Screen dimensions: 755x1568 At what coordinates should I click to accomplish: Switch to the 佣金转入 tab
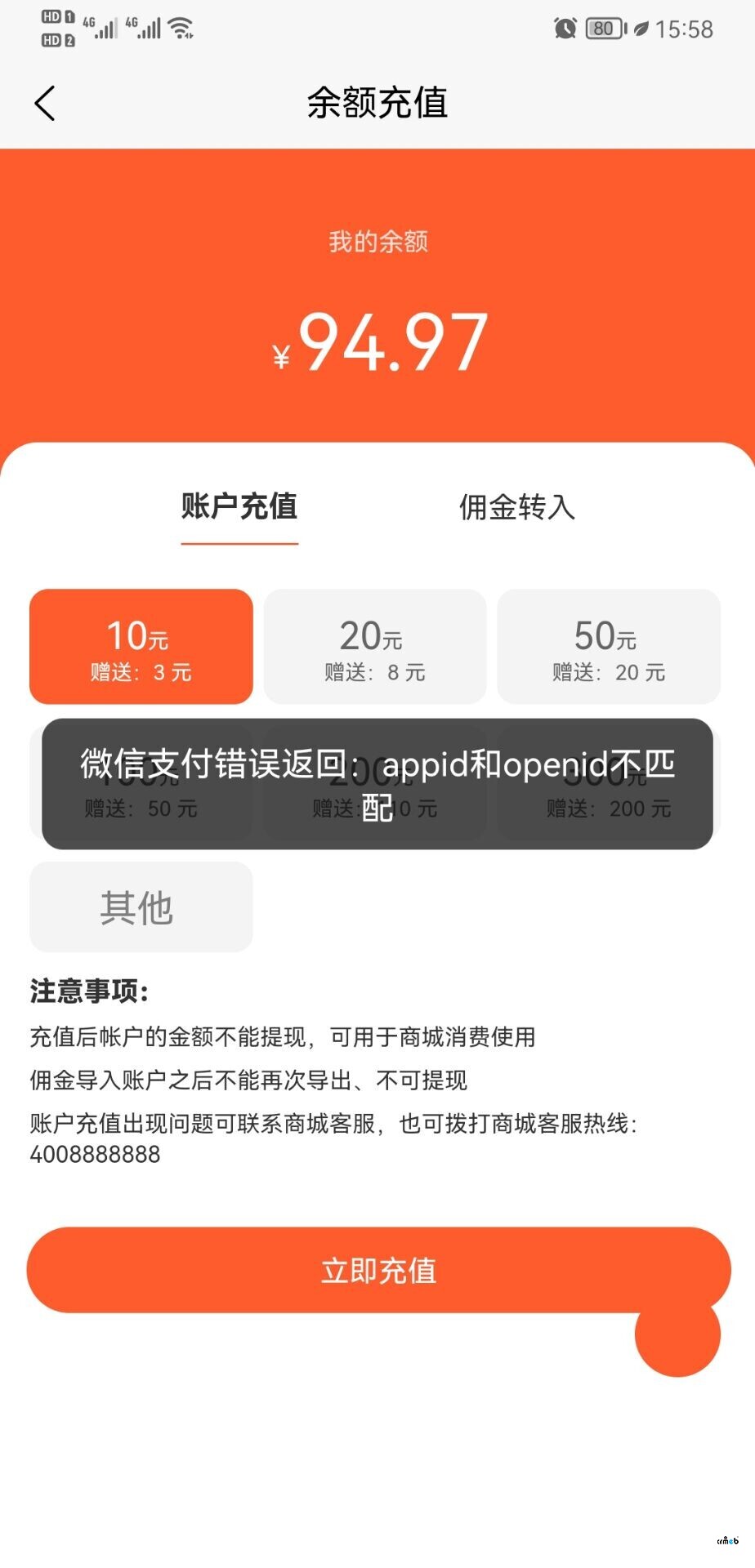[x=516, y=507]
